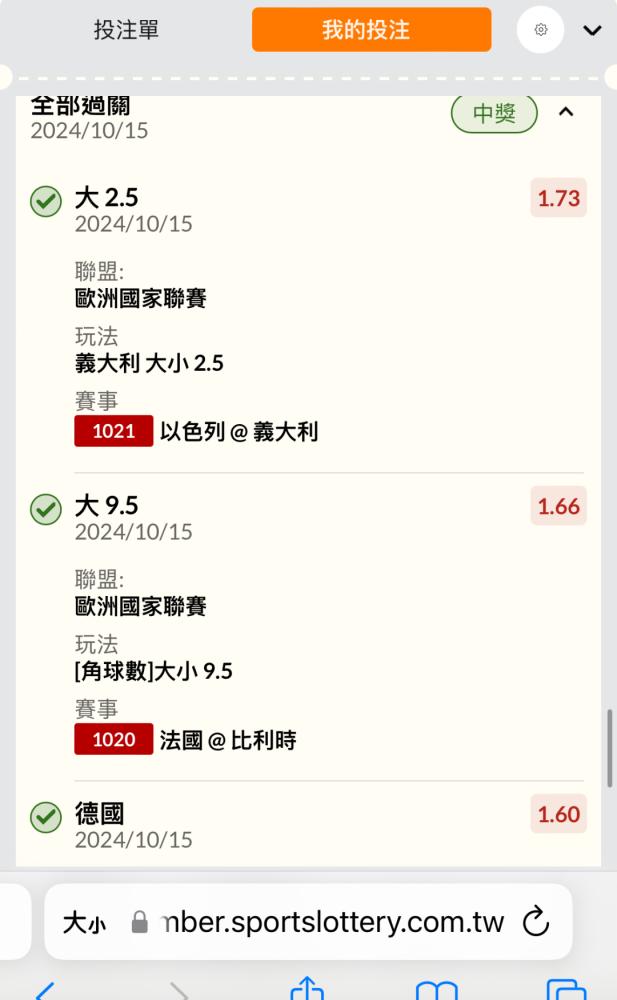Share this page from the browser toolbar
Screen dimensions: 617x1000
pyautogui.click(x=308, y=987)
